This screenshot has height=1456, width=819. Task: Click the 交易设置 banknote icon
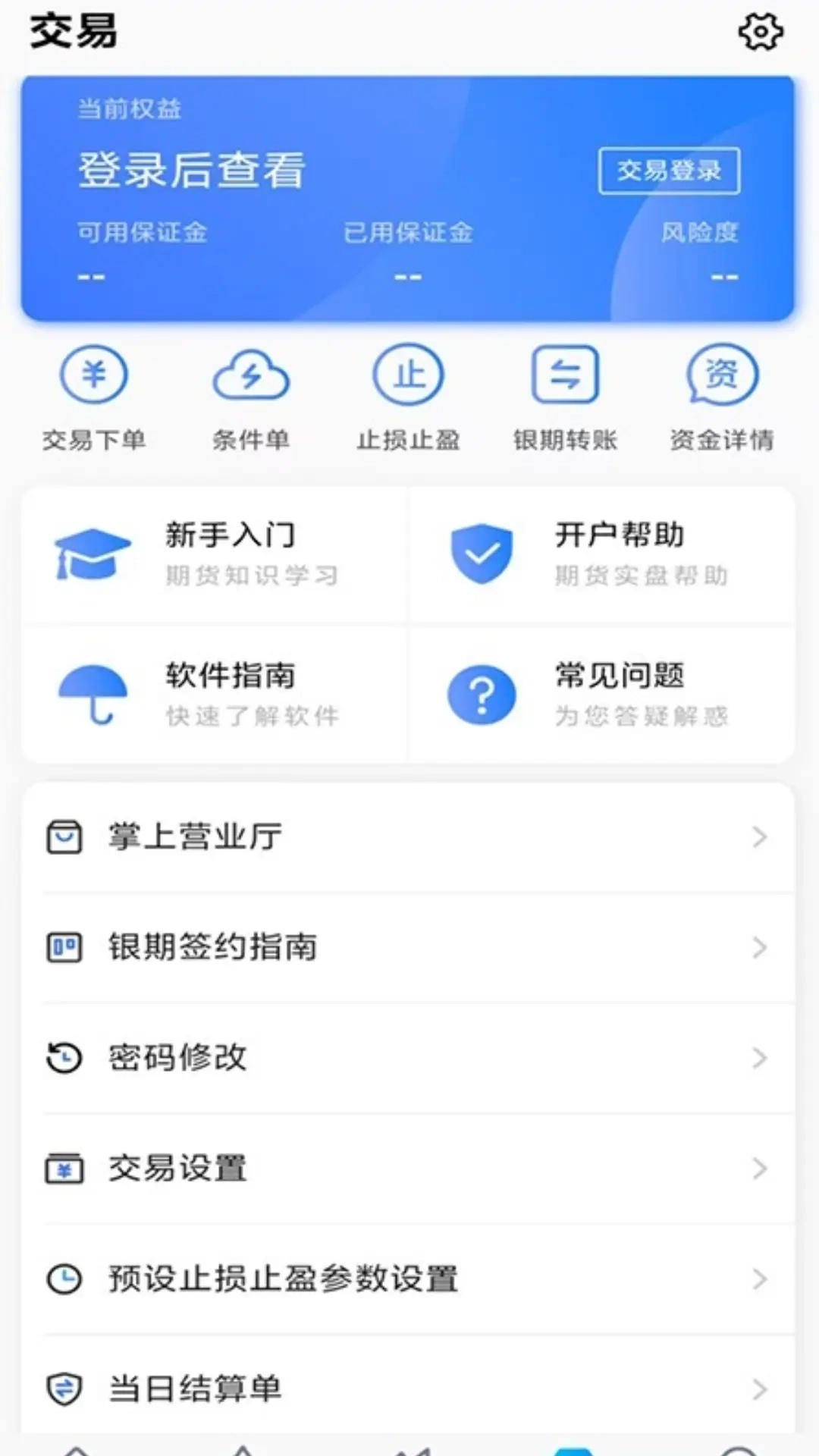pos(64,1170)
